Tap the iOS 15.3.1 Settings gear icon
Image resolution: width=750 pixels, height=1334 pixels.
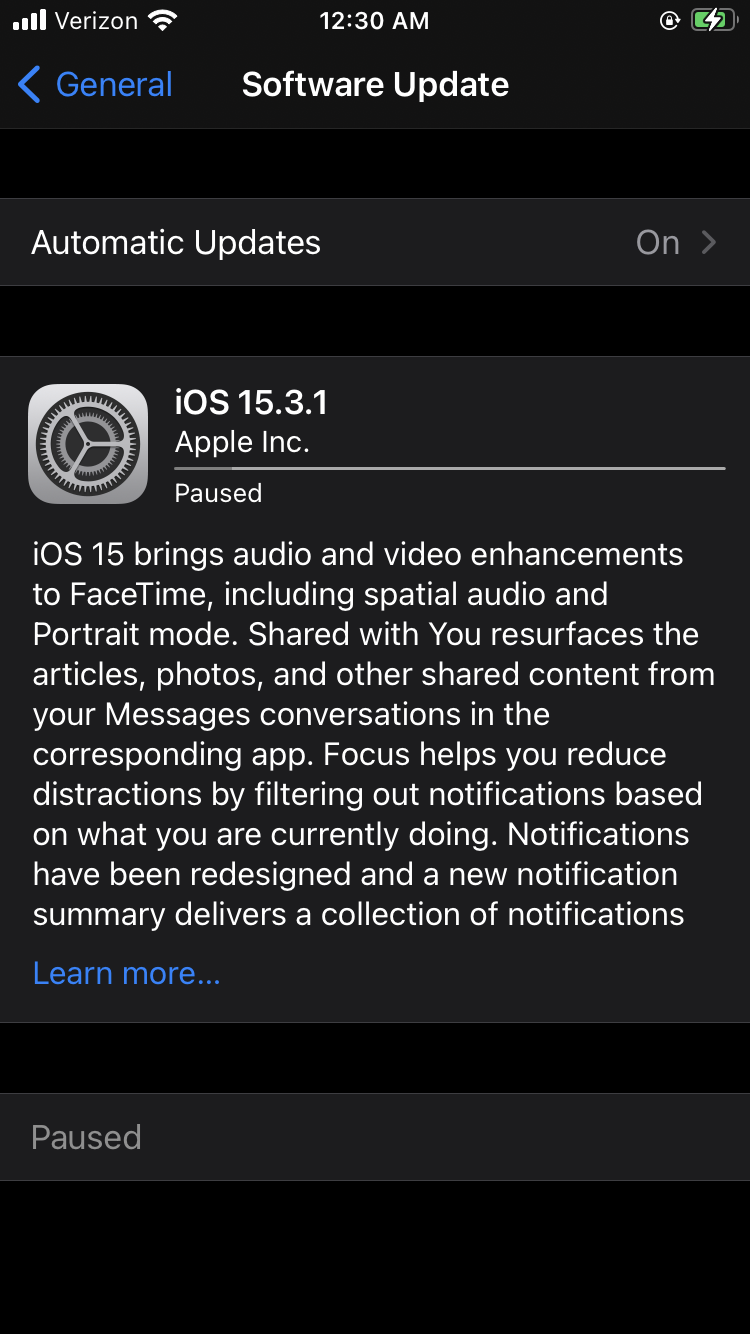[x=88, y=443]
